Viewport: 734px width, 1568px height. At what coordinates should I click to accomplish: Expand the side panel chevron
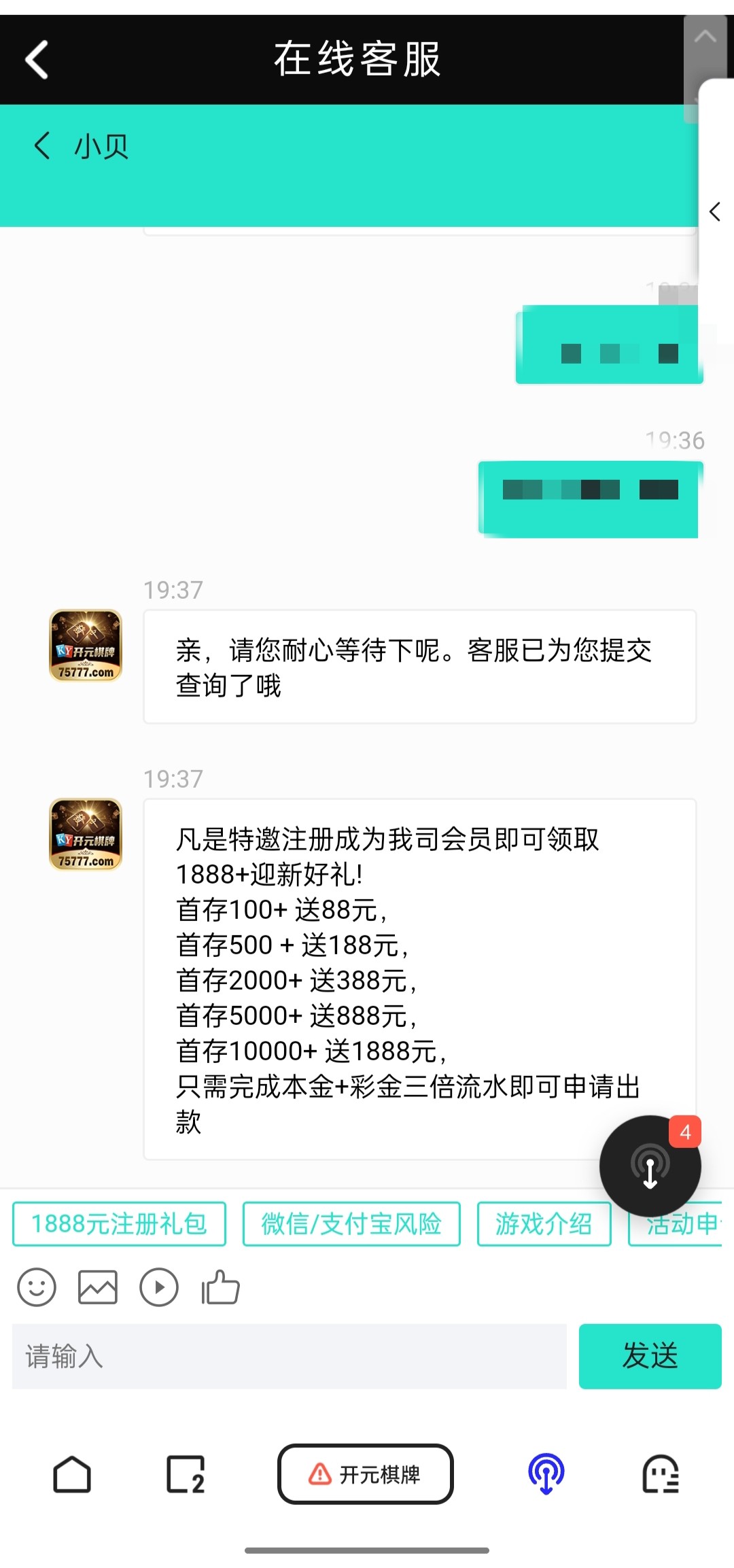[x=715, y=212]
